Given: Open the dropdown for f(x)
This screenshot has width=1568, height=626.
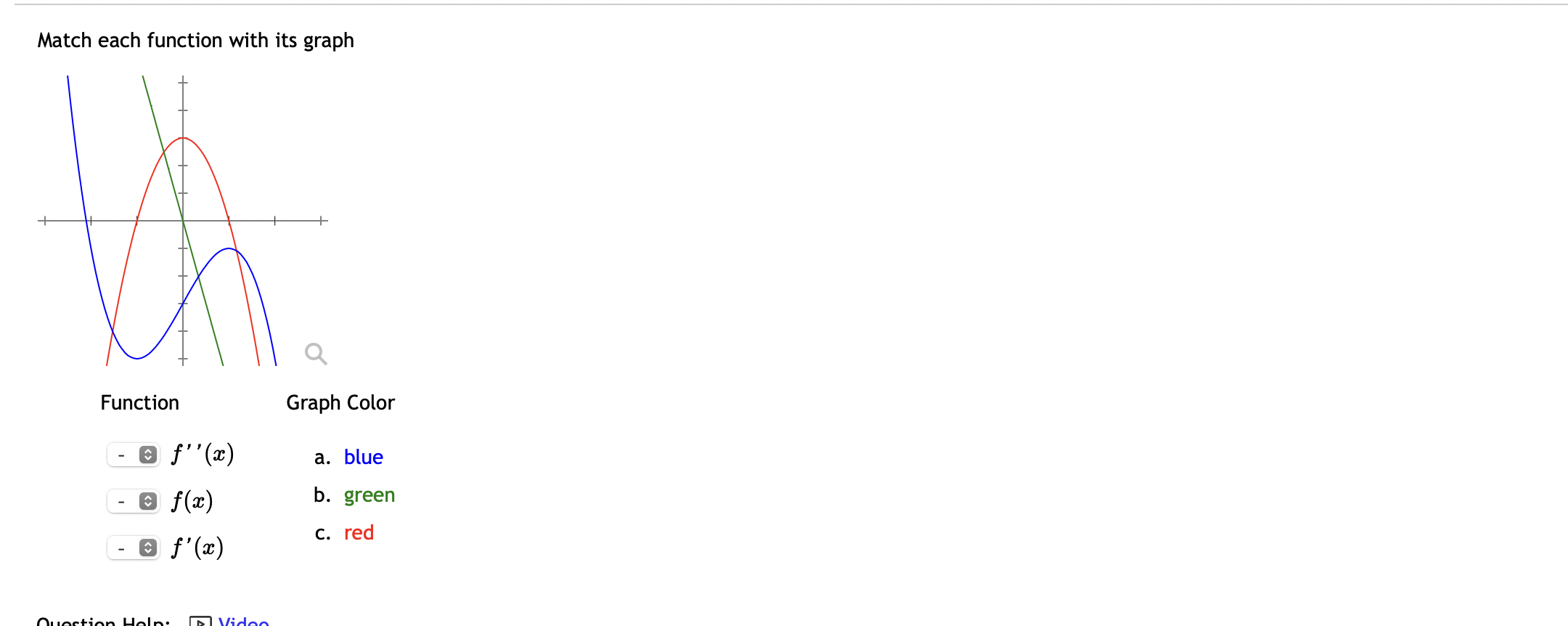Looking at the screenshot, I should pos(134,502).
